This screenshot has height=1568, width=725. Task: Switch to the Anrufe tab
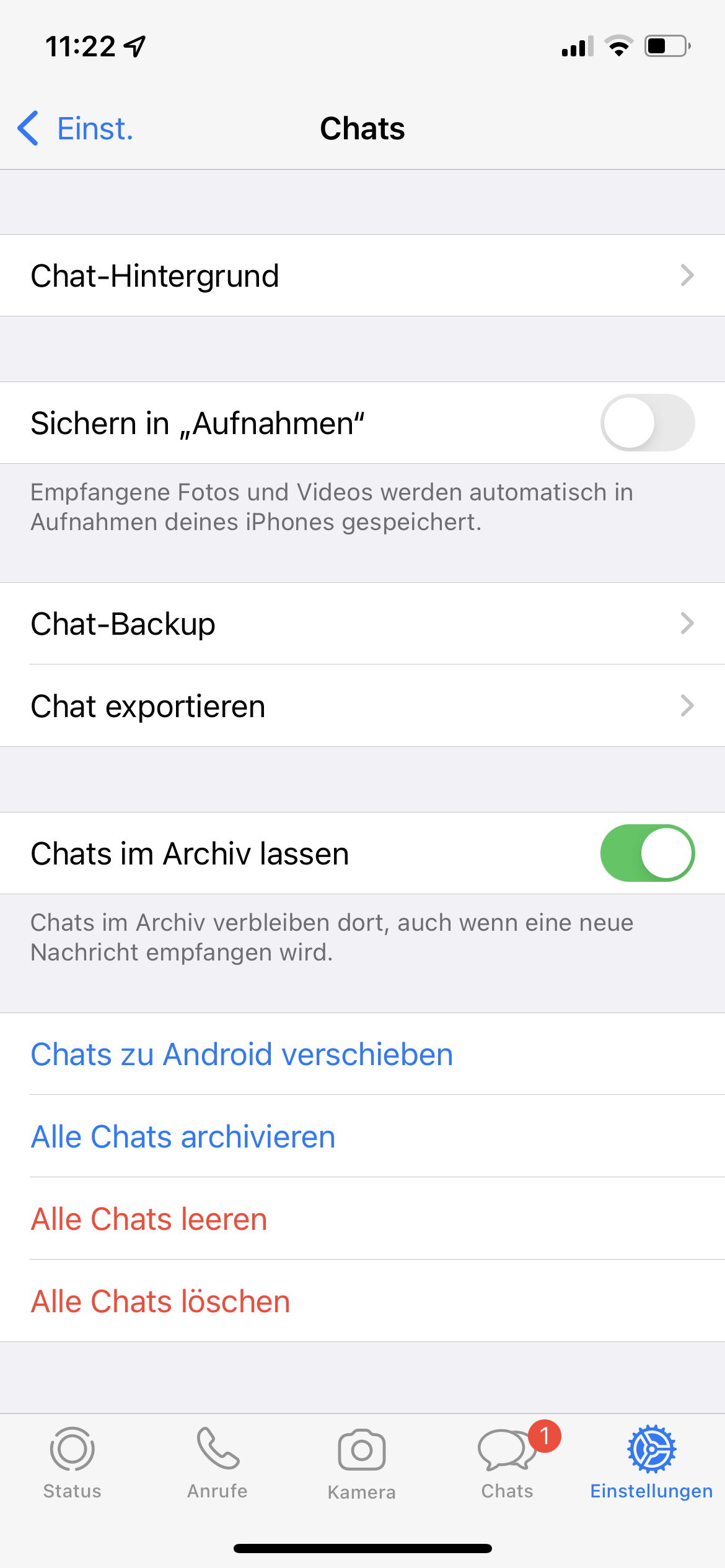pos(217,1463)
